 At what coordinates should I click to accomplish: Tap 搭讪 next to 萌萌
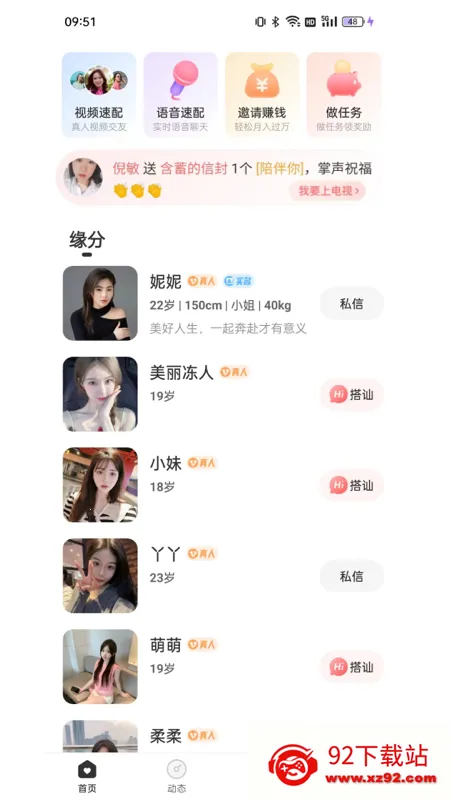point(352,667)
